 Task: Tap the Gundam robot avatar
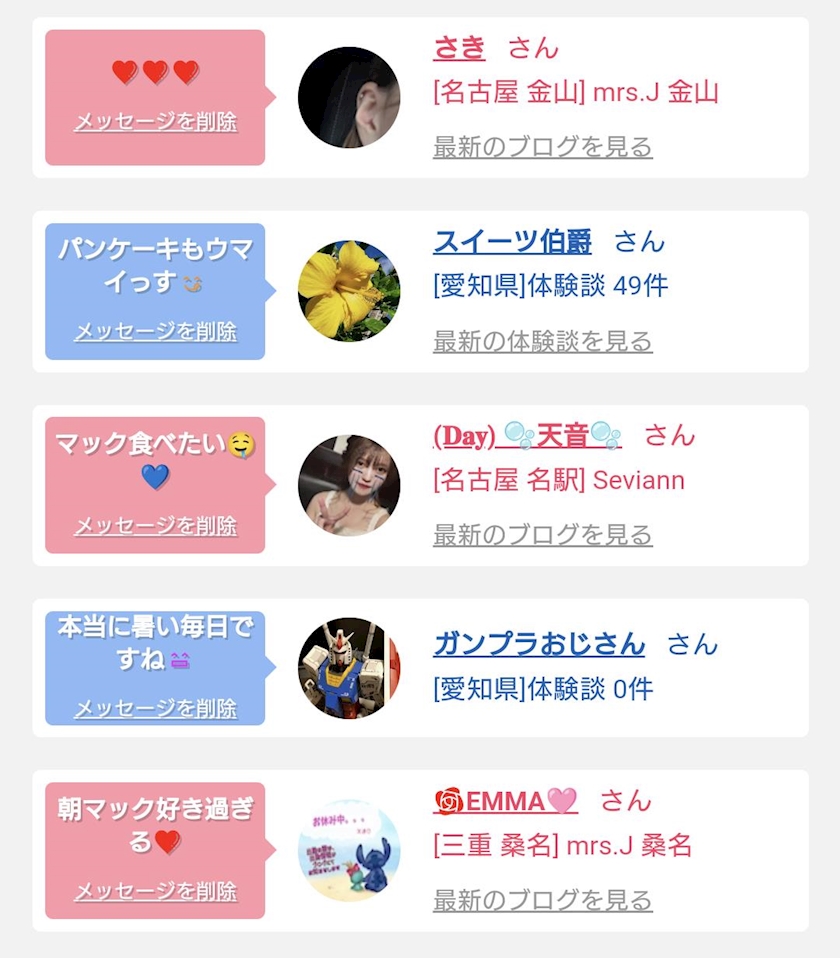(x=349, y=668)
